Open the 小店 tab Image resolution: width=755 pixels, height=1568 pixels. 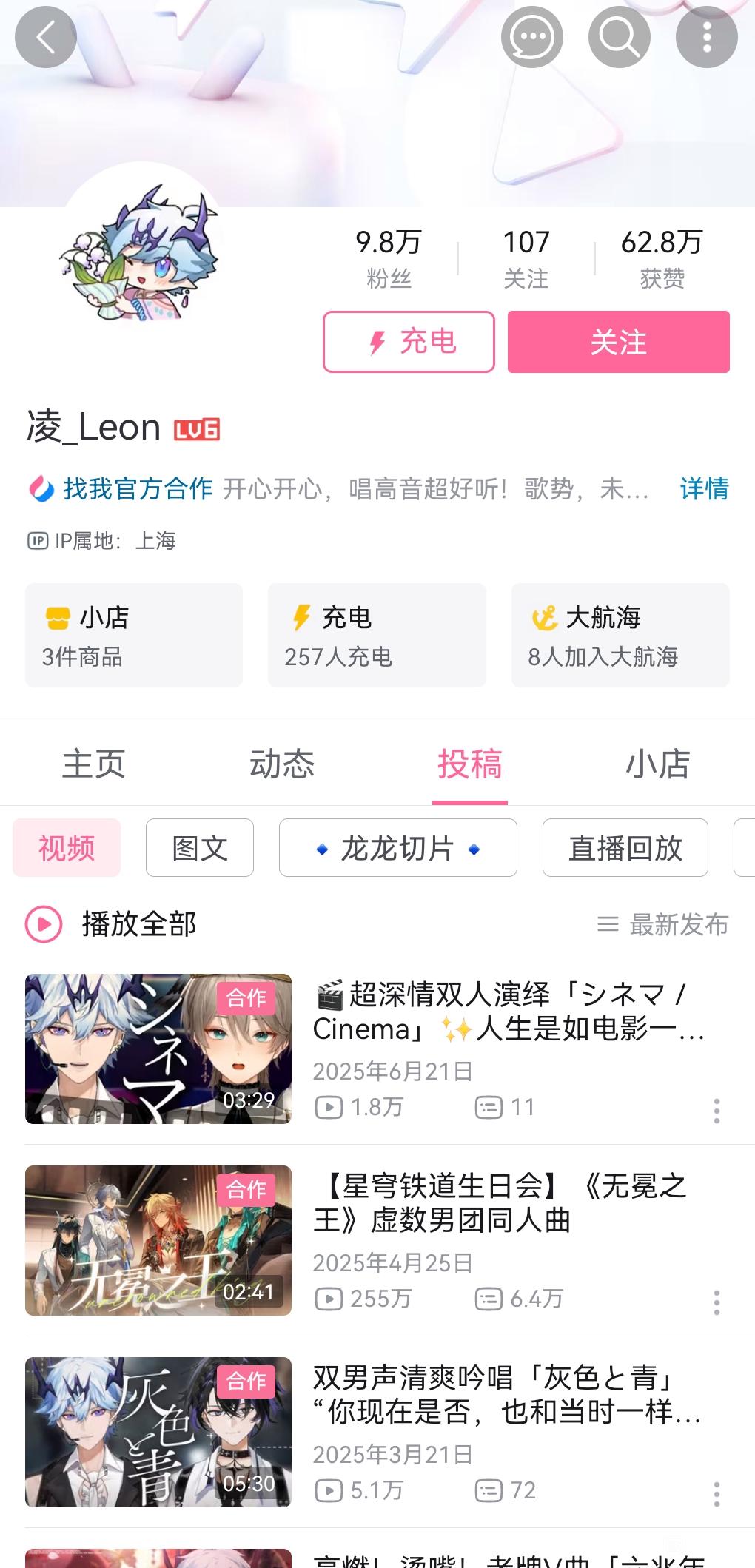[x=658, y=764]
